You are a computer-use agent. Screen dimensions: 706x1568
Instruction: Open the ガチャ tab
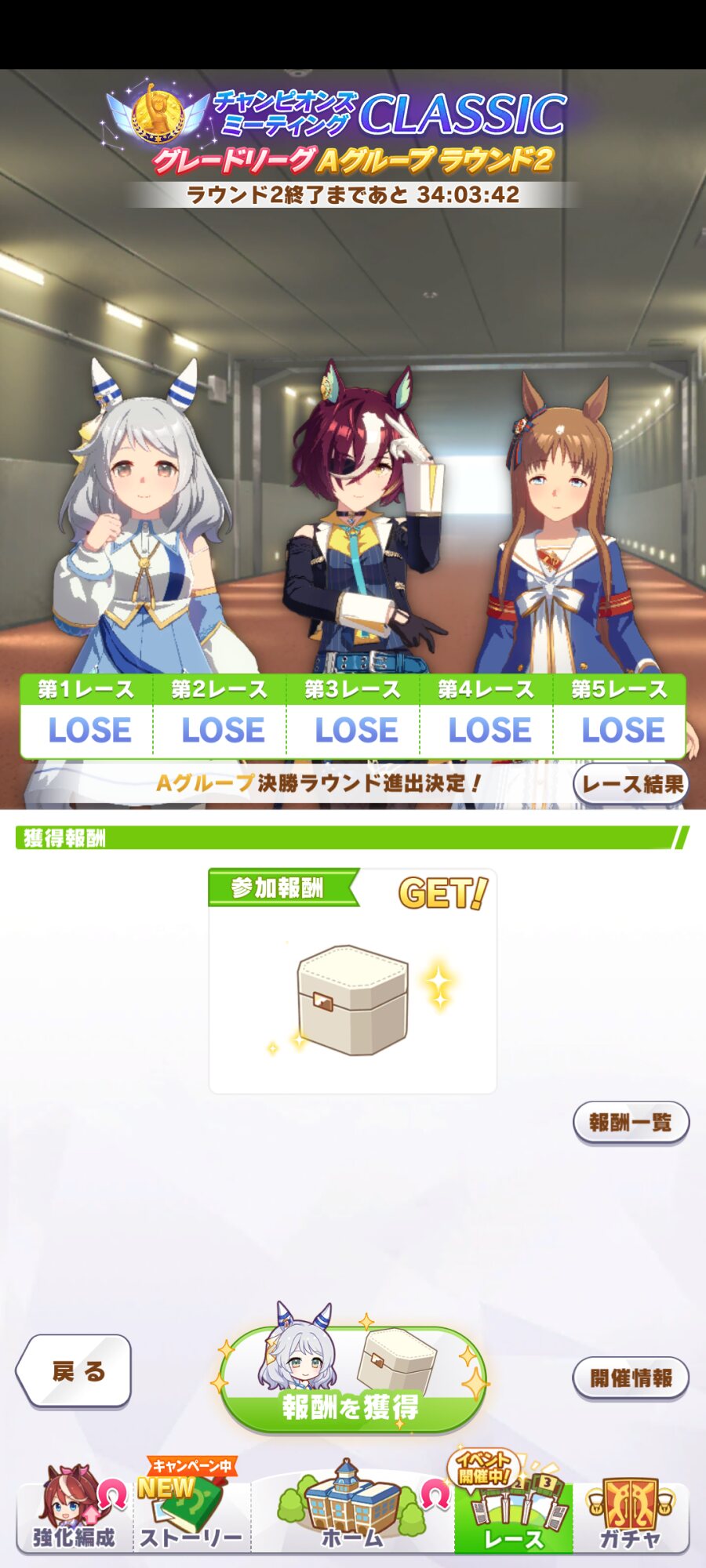[x=631, y=1509]
